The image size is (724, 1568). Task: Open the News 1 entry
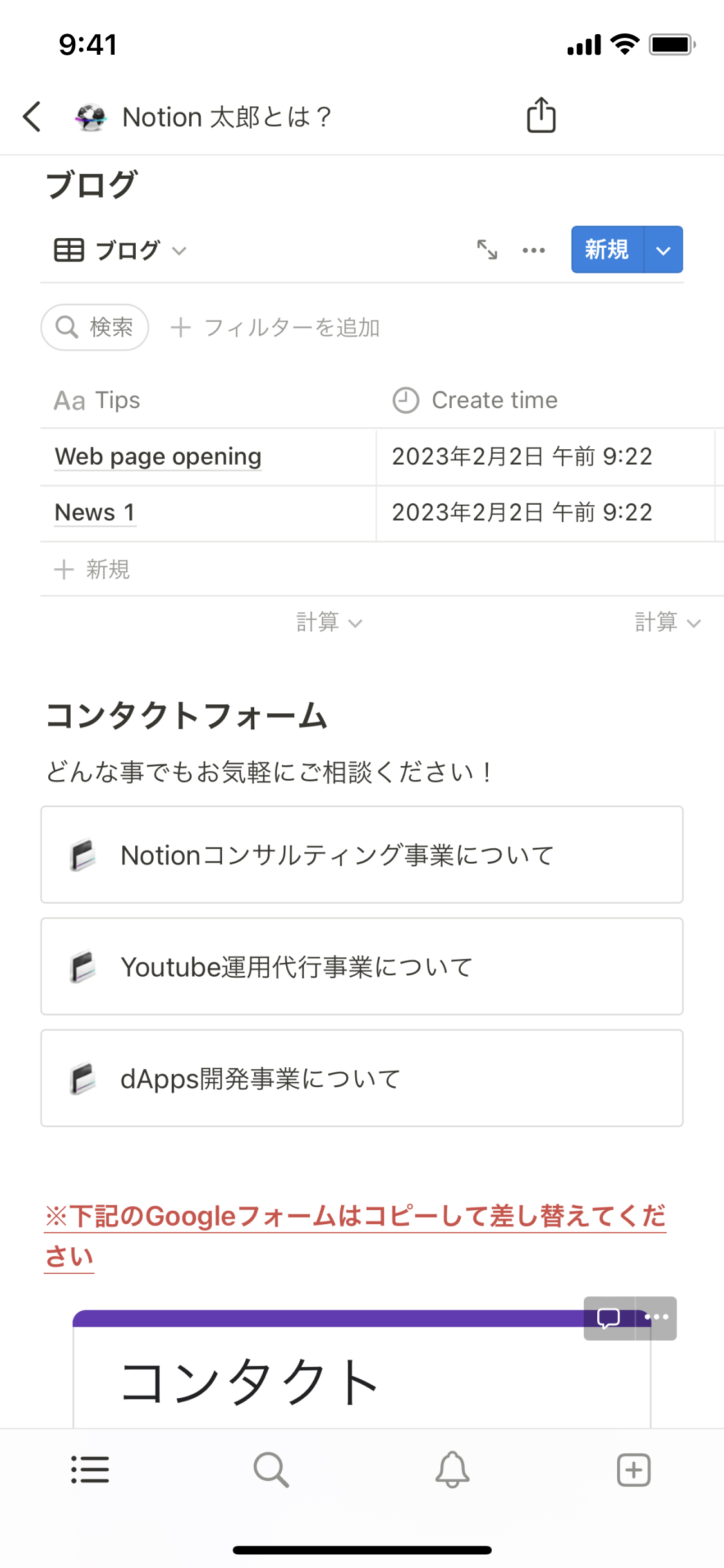point(95,513)
